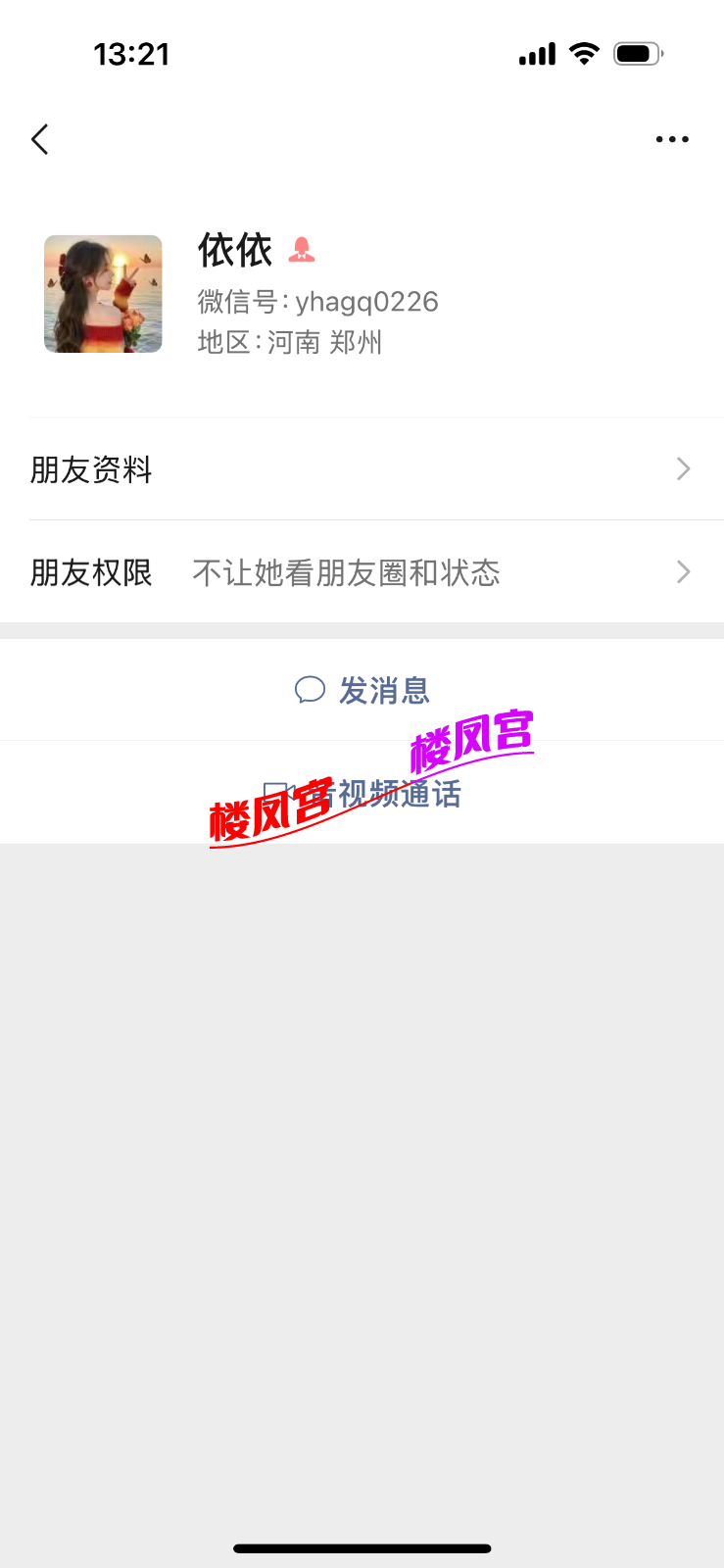Image resolution: width=724 pixels, height=1568 pixels.
Task: Expand the 朋友资料 row via its chevron
Action: pyautogui.click(x=683, y=470)
